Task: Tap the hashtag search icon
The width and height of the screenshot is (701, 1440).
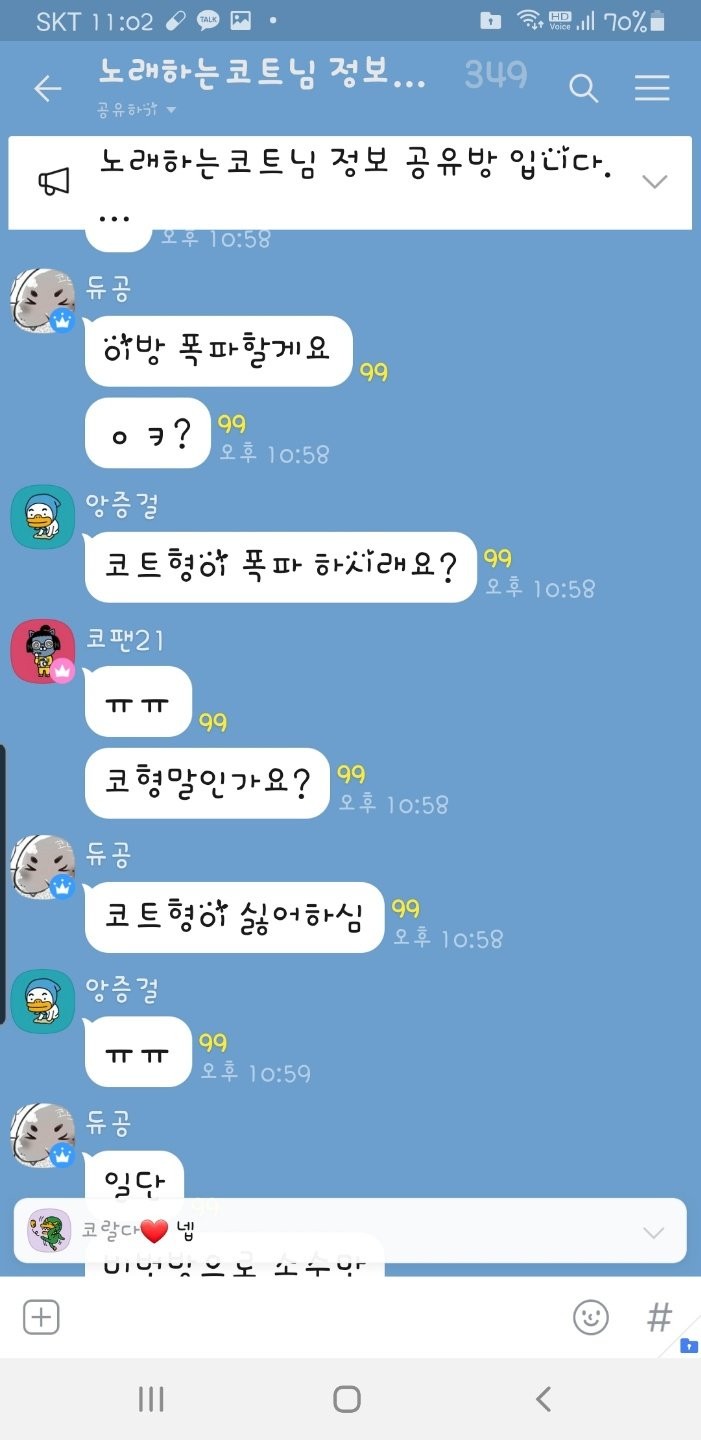Action: coord(659,1317)
